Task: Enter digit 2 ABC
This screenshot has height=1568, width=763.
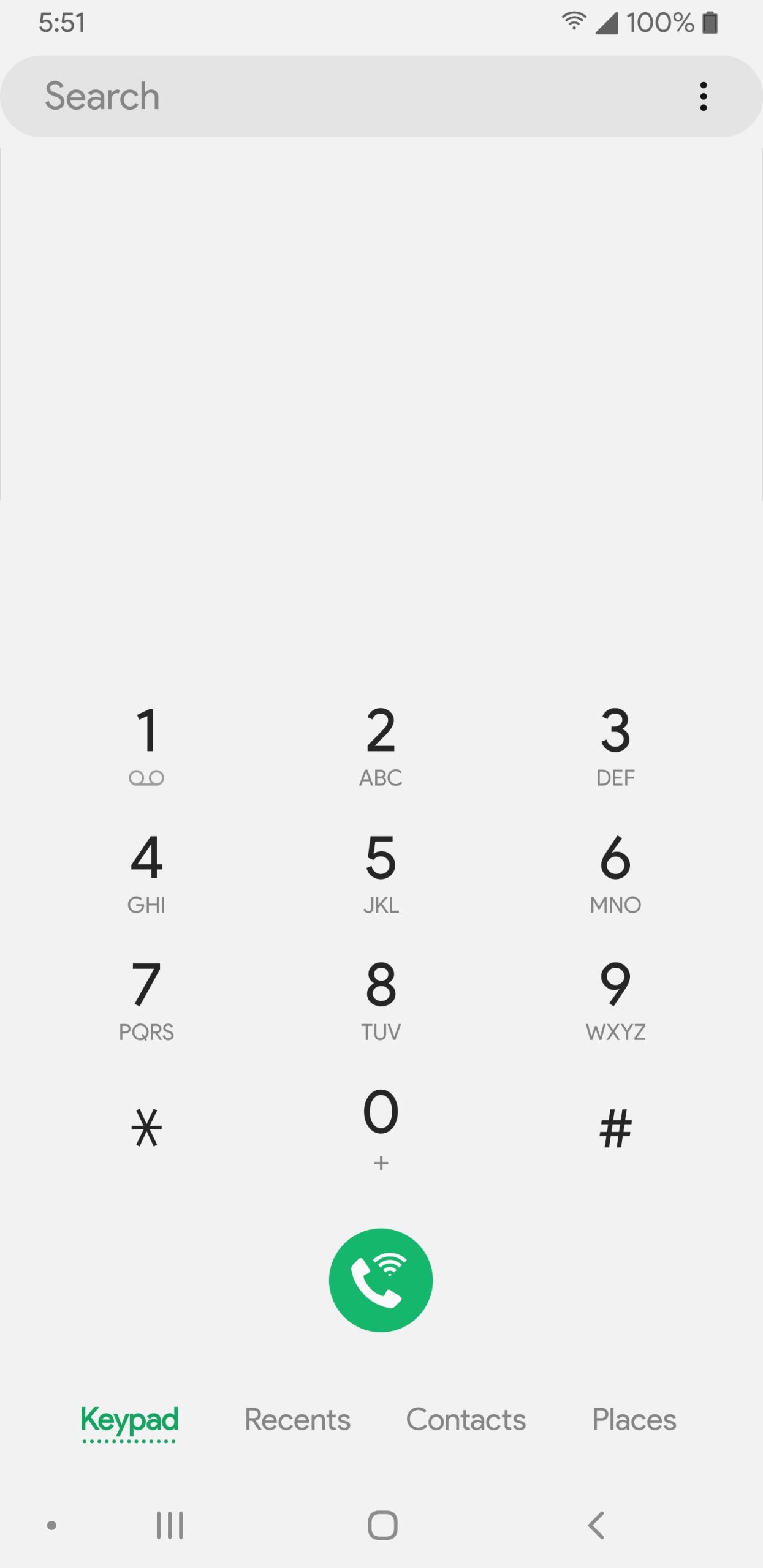Action: point(381,744)
